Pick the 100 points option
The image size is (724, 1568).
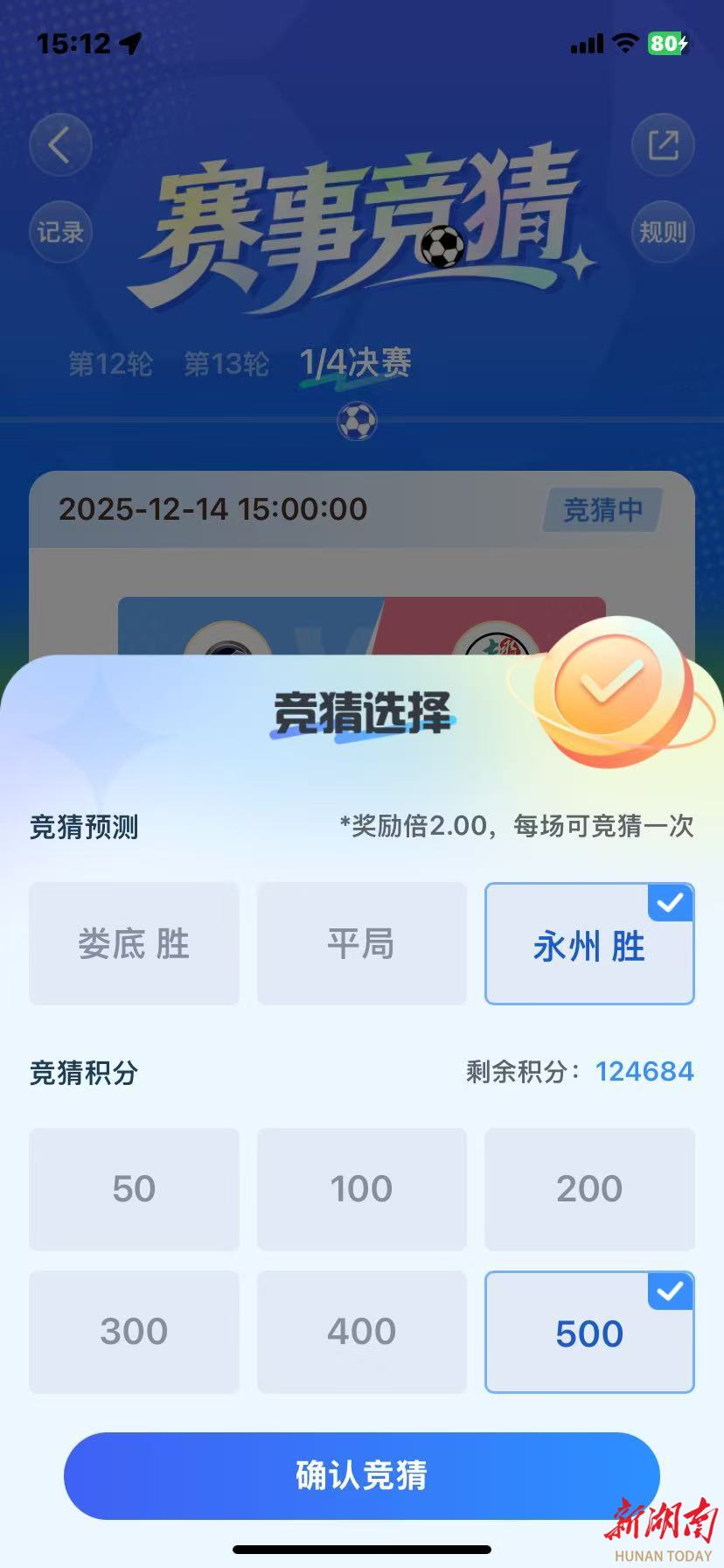pos(361,1189)
